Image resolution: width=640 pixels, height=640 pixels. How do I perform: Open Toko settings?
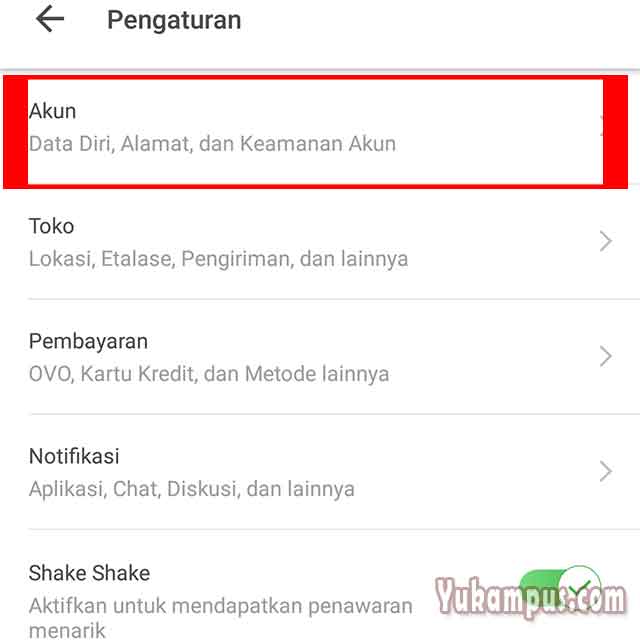(x=320, y=242)
